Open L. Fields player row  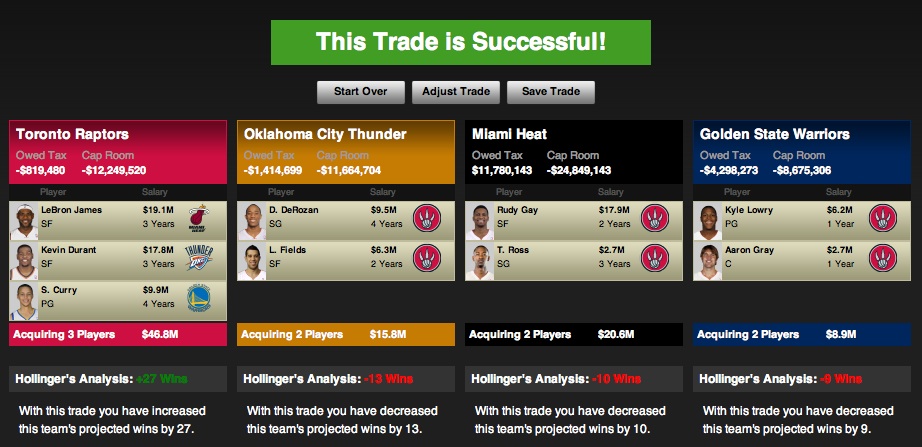pos(346,259)
